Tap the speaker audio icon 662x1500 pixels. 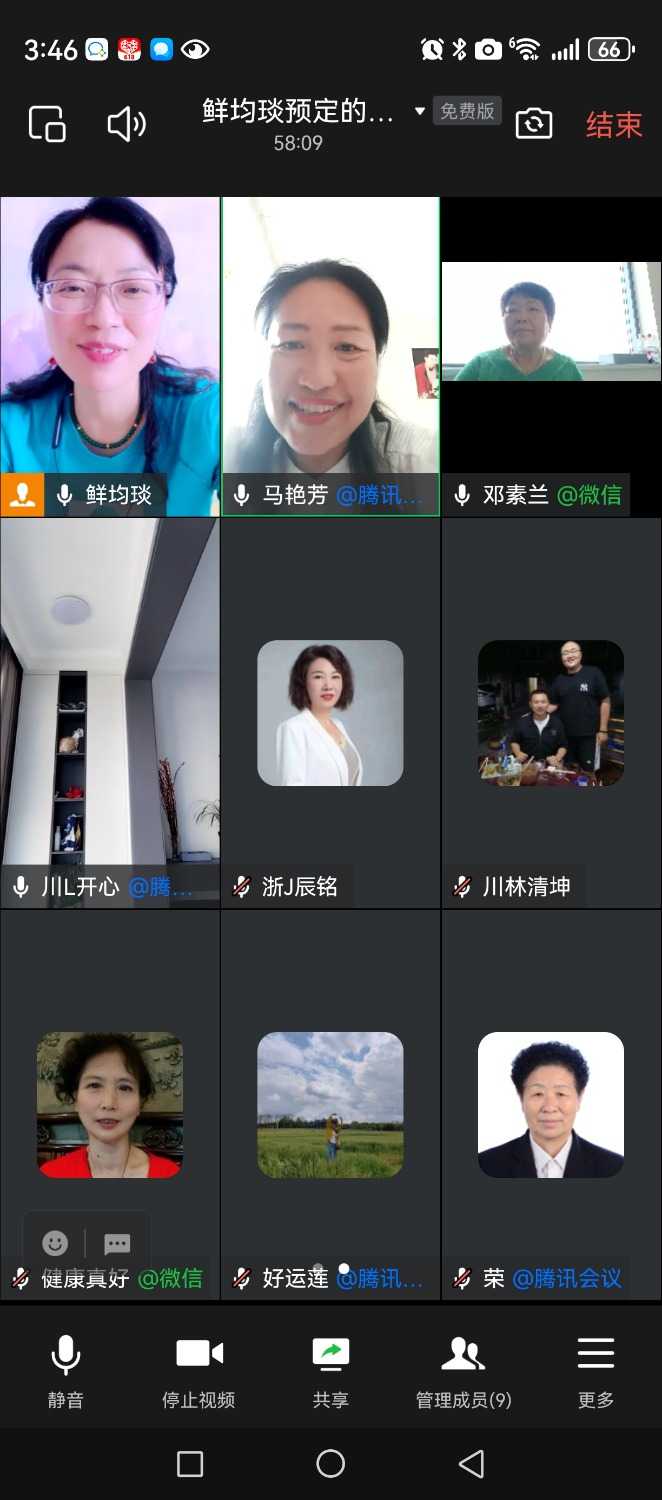point(126,124)
